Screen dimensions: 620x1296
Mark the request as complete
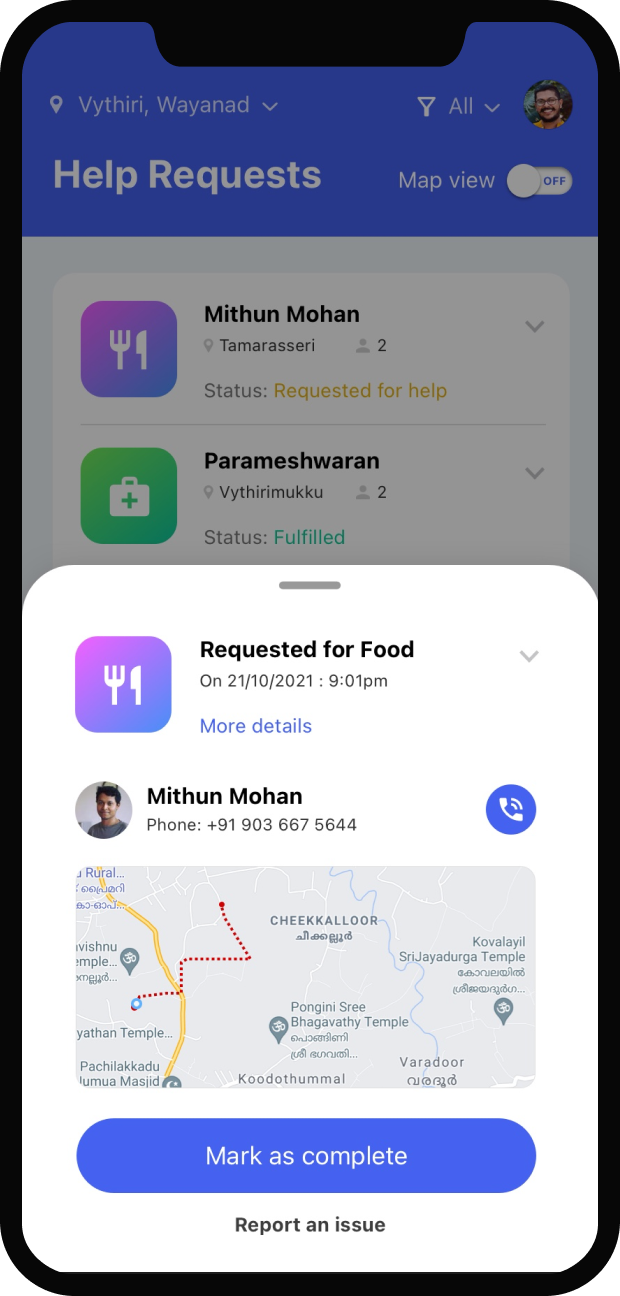pyautogui.click(x=306, y=1156)
